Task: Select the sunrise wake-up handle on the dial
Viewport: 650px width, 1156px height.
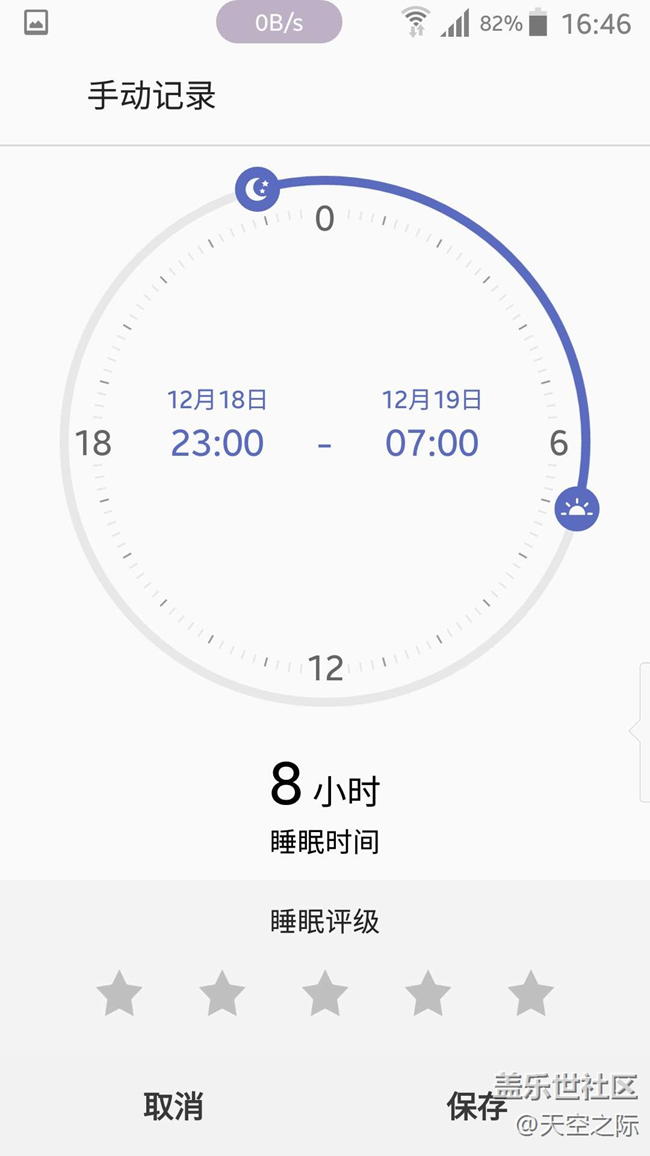Action: 577,508
